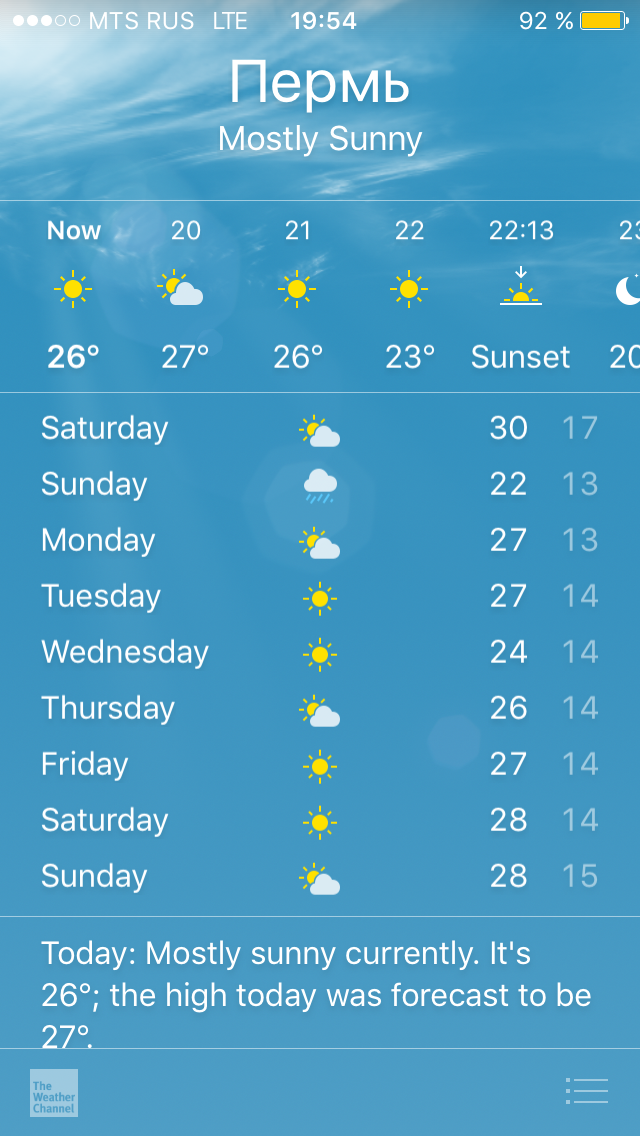Open the city list menu

point(586,1090)
